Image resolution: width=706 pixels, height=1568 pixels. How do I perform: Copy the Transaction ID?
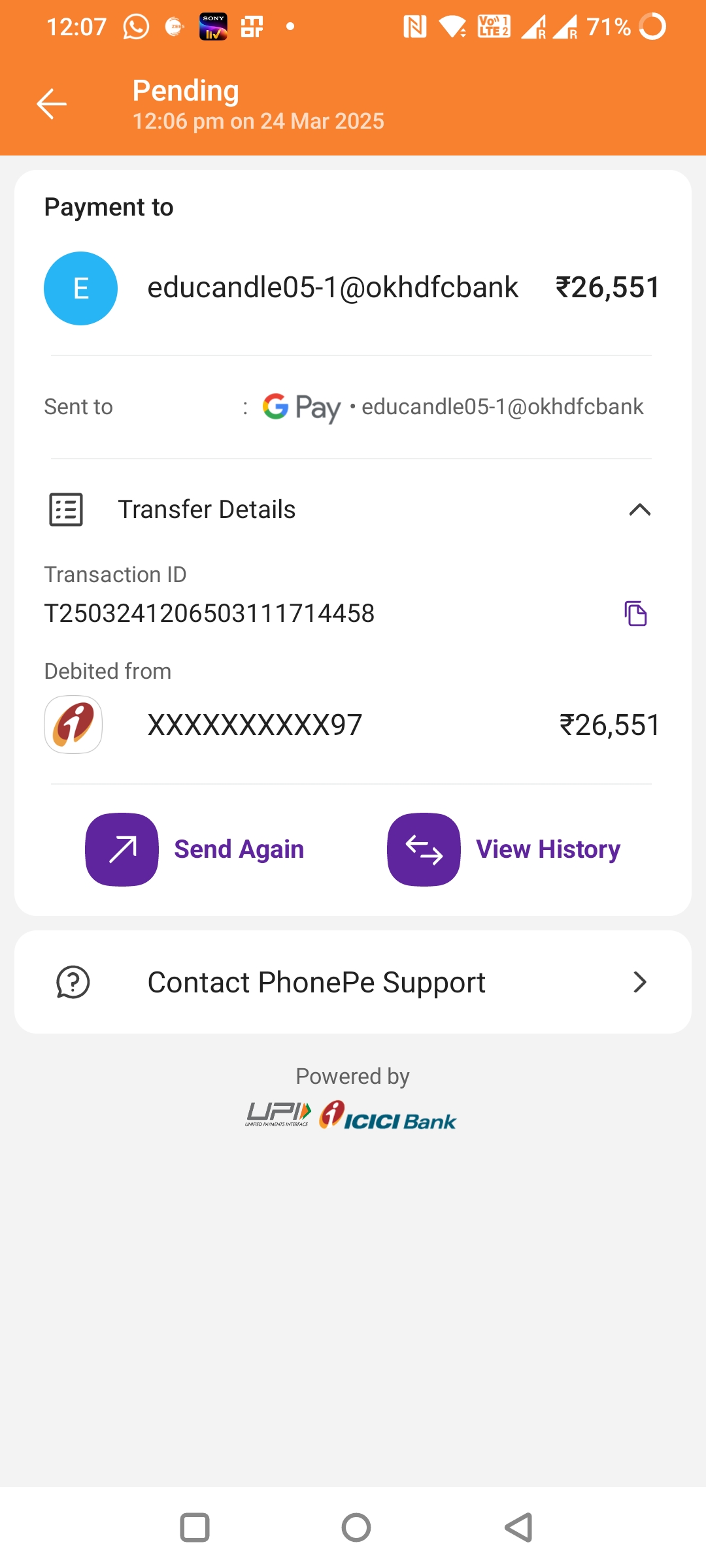[635, 613]
